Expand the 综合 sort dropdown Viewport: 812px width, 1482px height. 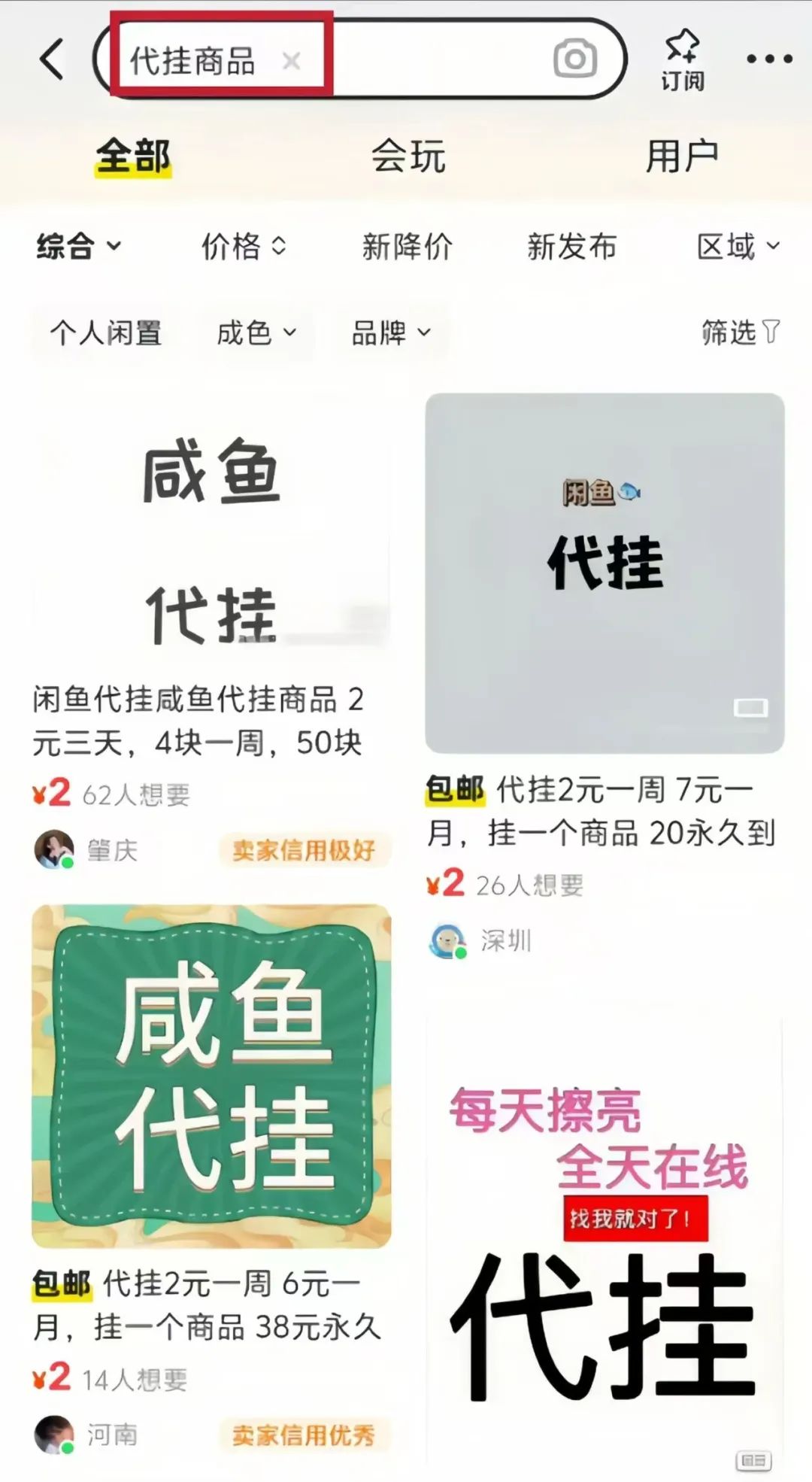78,246
